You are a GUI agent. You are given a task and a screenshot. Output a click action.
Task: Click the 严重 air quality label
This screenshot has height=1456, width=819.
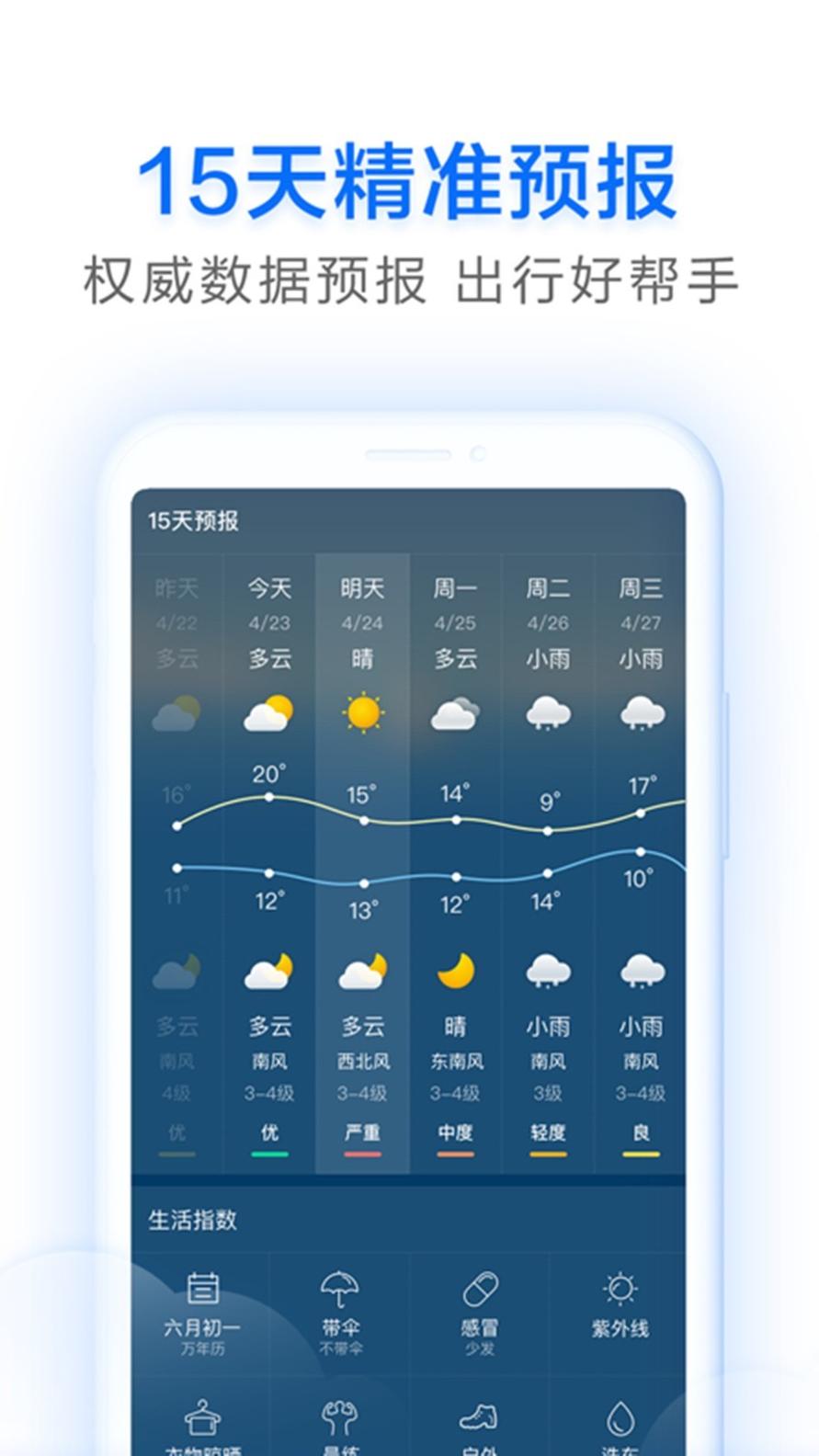(x=362, y=1134)
